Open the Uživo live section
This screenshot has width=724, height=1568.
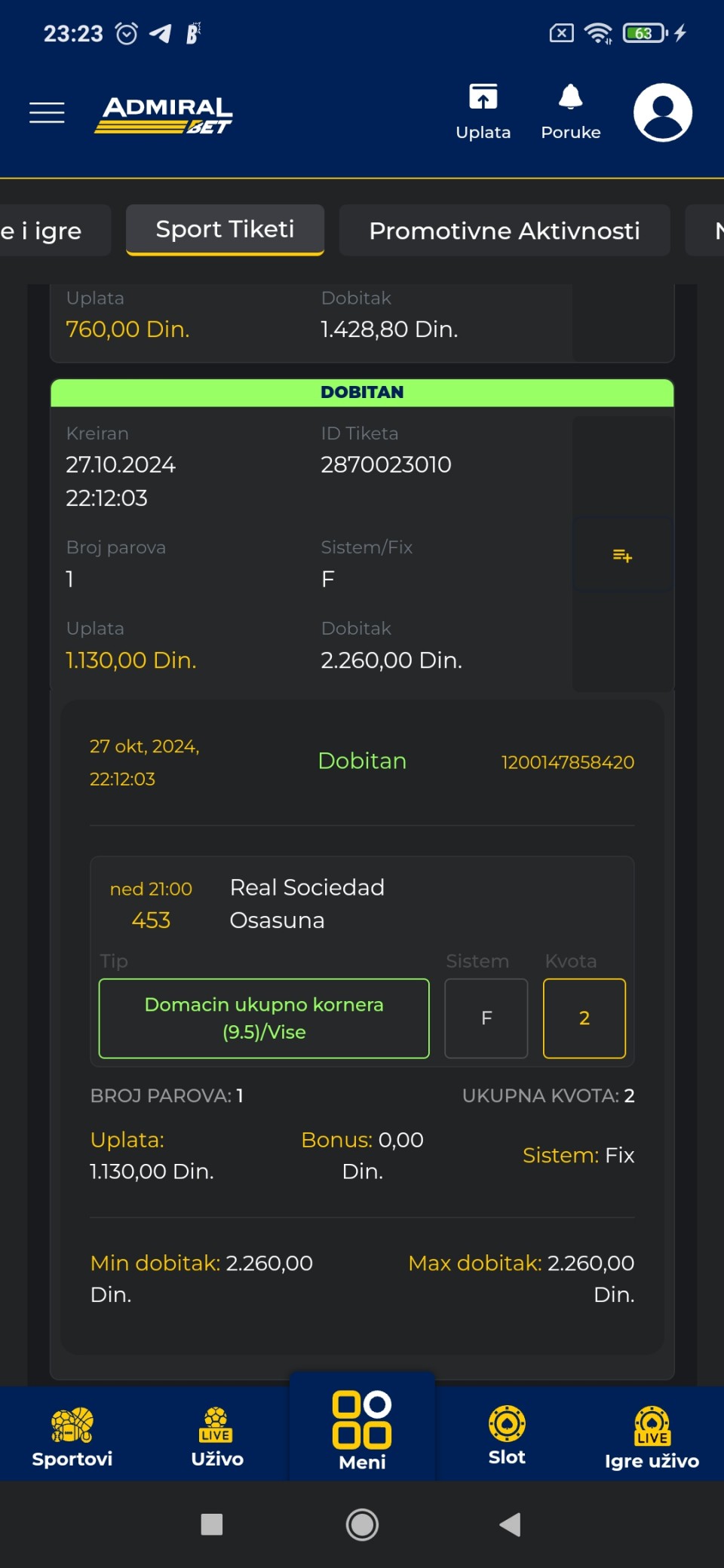click(217, 1437)
